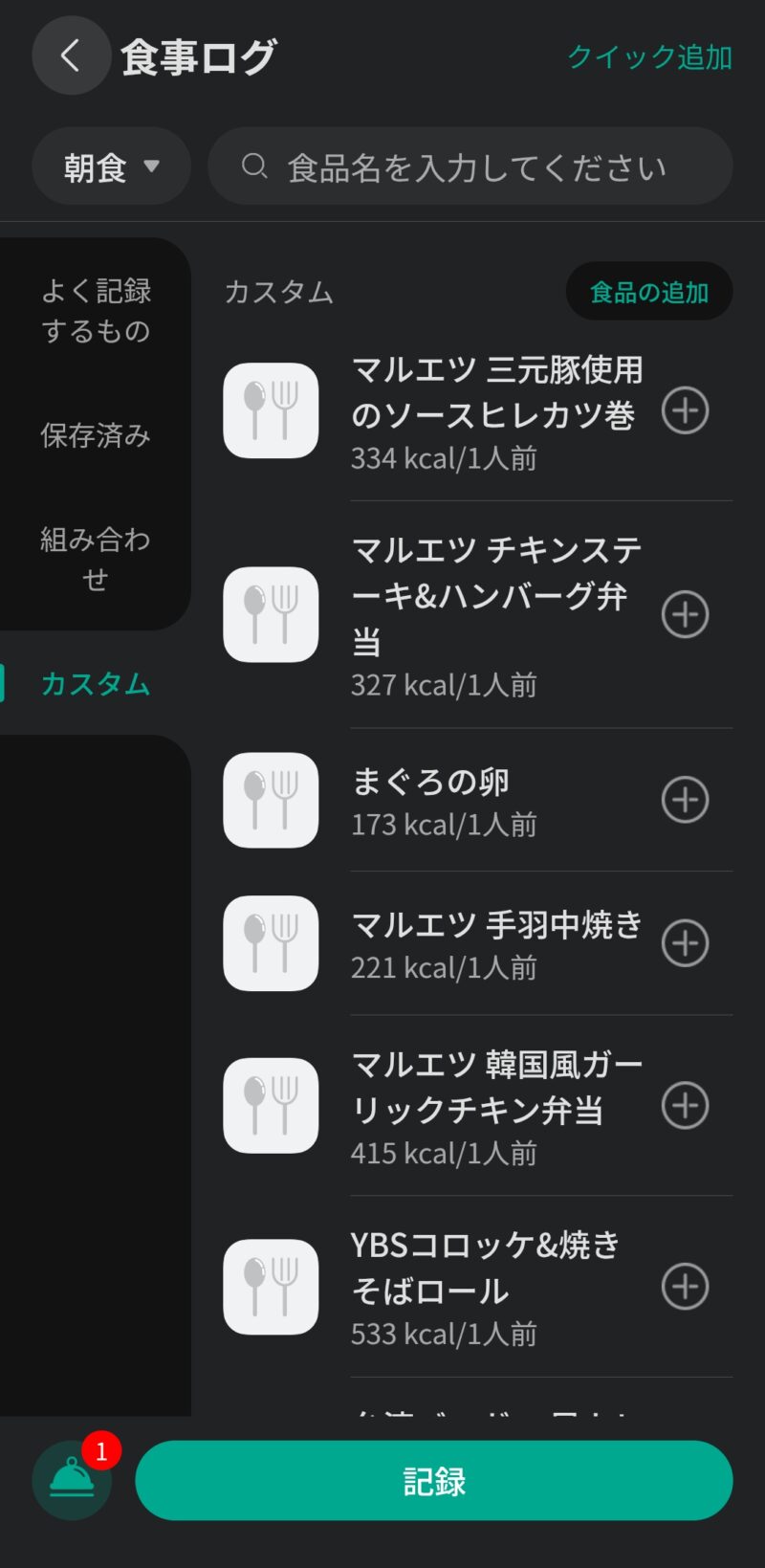
Task: Switch to よく記録するもの tab
Action: pos(96,310)
